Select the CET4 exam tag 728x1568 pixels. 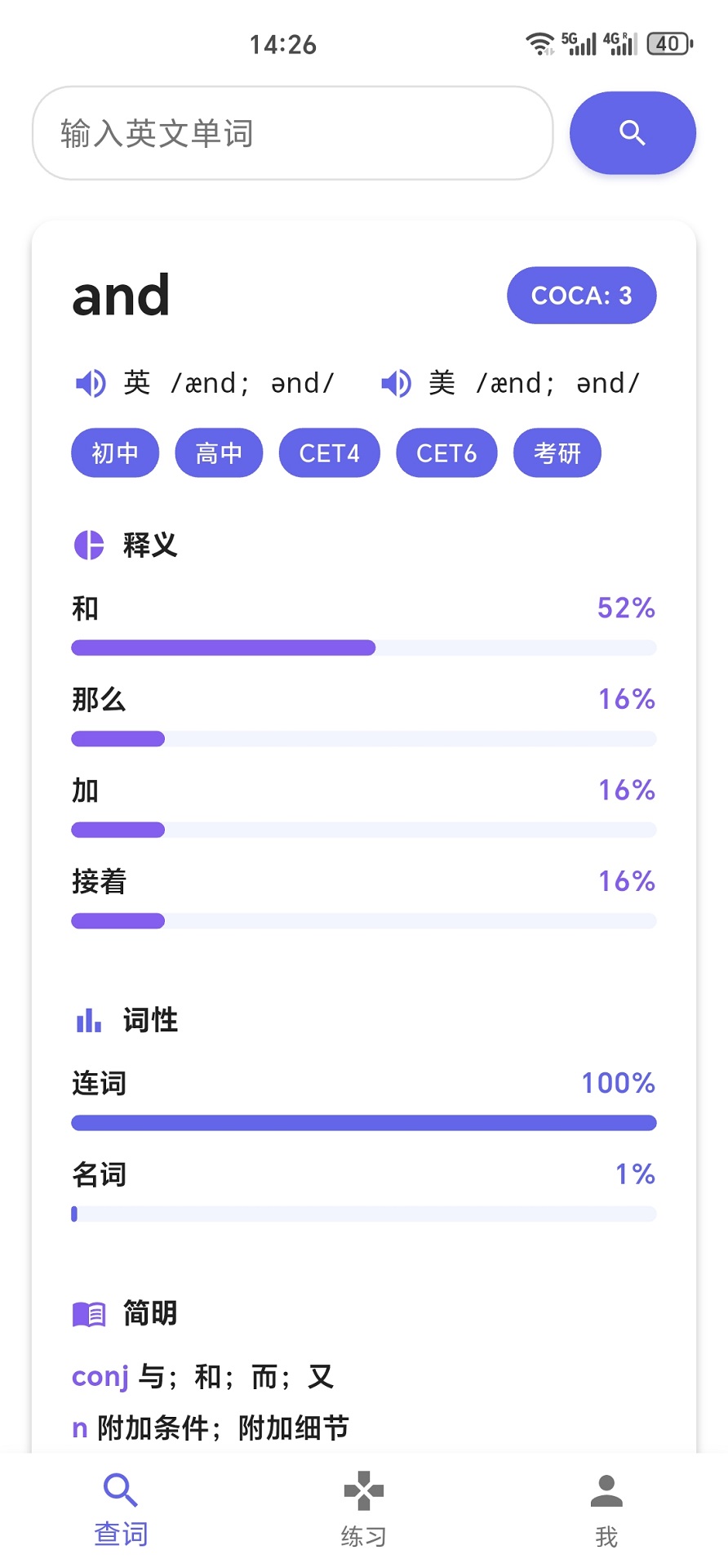(330, 452)
